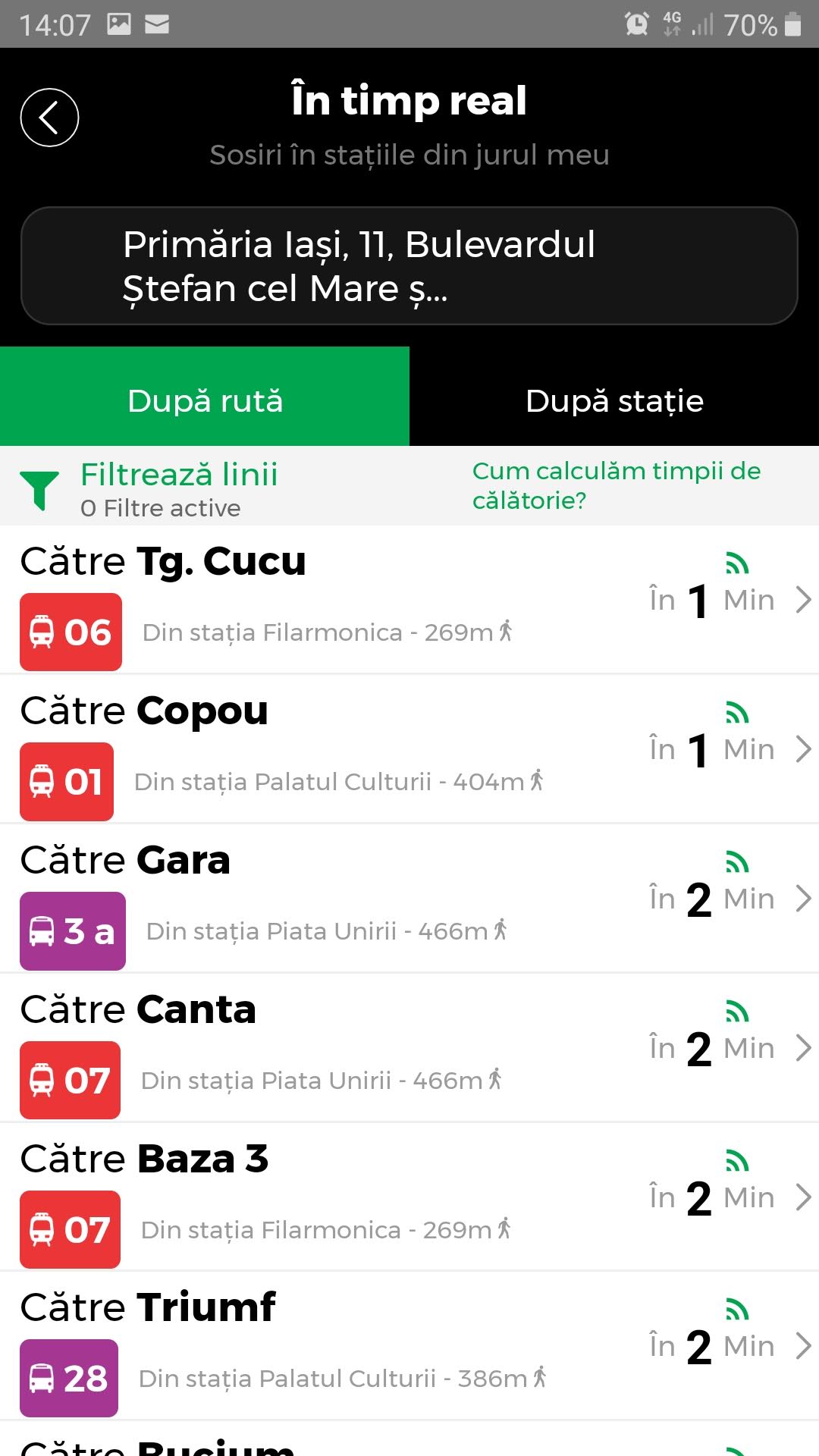Open 'Cum calculăm timpii de călătorie?' link
The height and width of the screenshot is (1456, 819).
click(616, 485)
